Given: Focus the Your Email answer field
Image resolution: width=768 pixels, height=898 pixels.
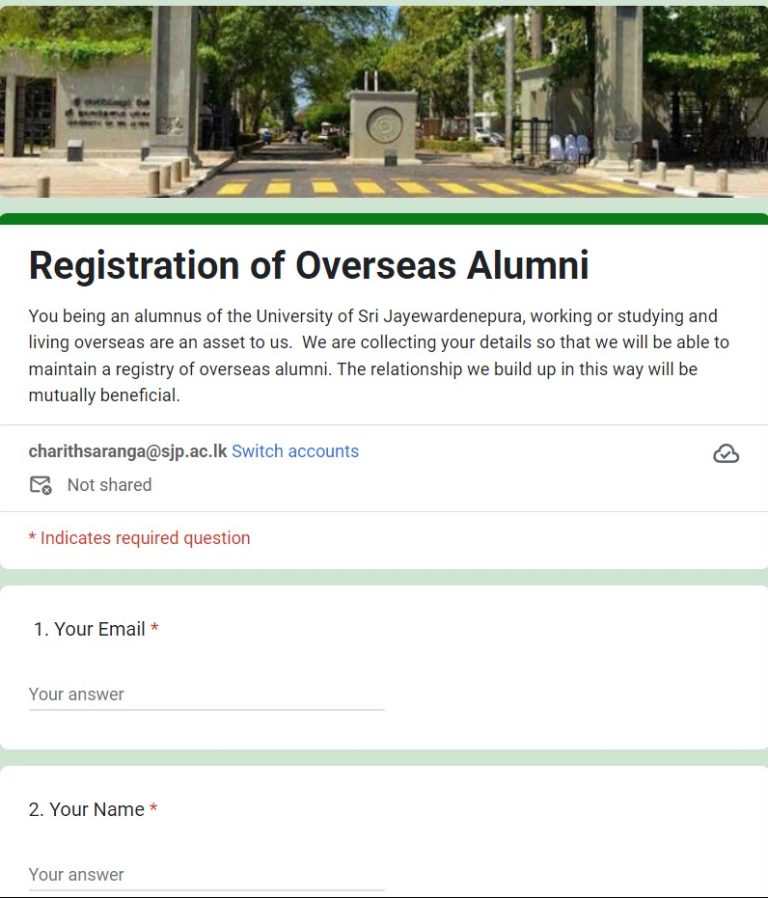Looking at the screenshot, I should click(x=206, y=694).
